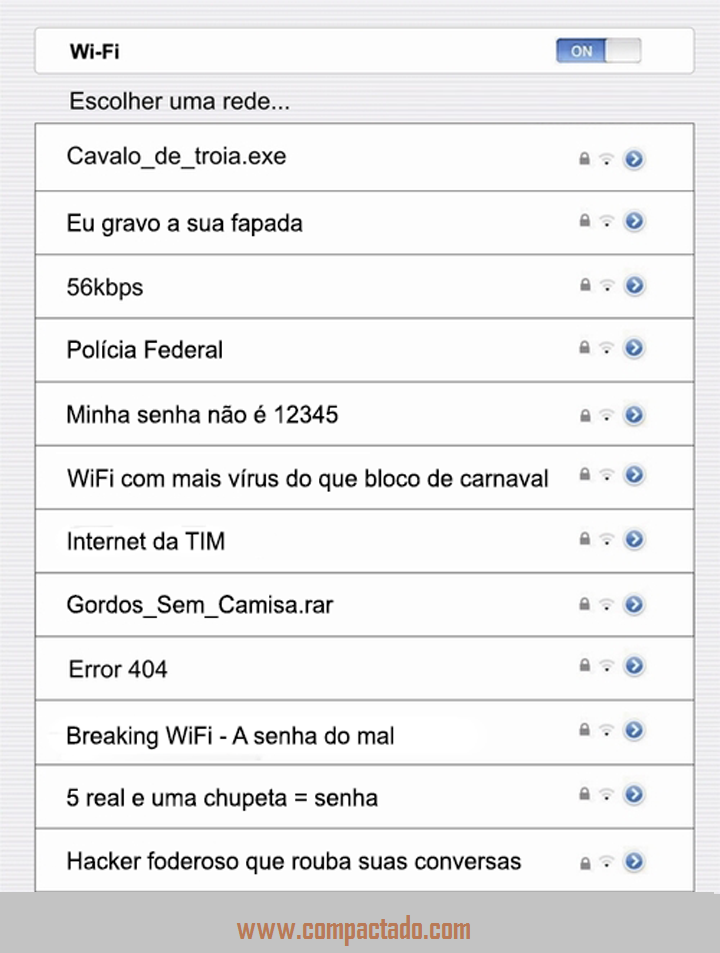Open the detail disclosure for Minha senha não é 12345
720x953 pixels.
click(x=634, y=414)
